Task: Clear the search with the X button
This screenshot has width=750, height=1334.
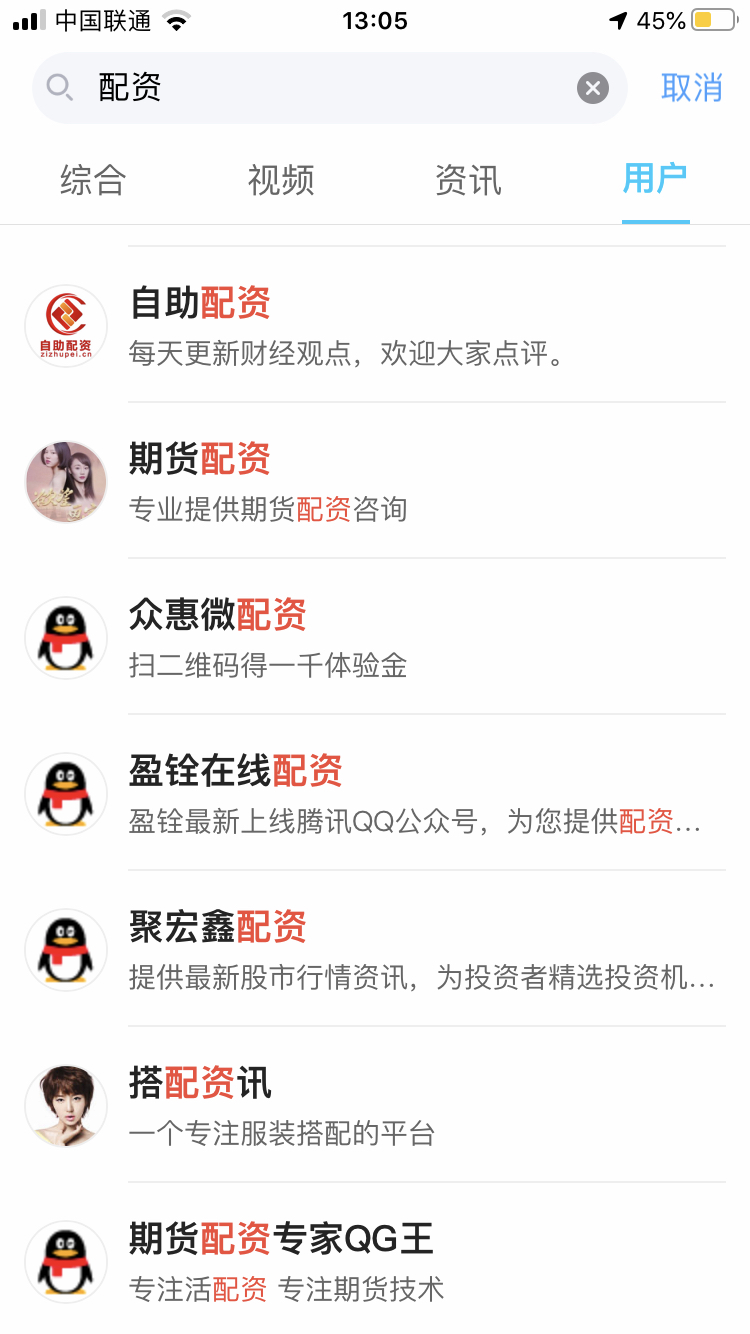Action: tap(592, 88)
